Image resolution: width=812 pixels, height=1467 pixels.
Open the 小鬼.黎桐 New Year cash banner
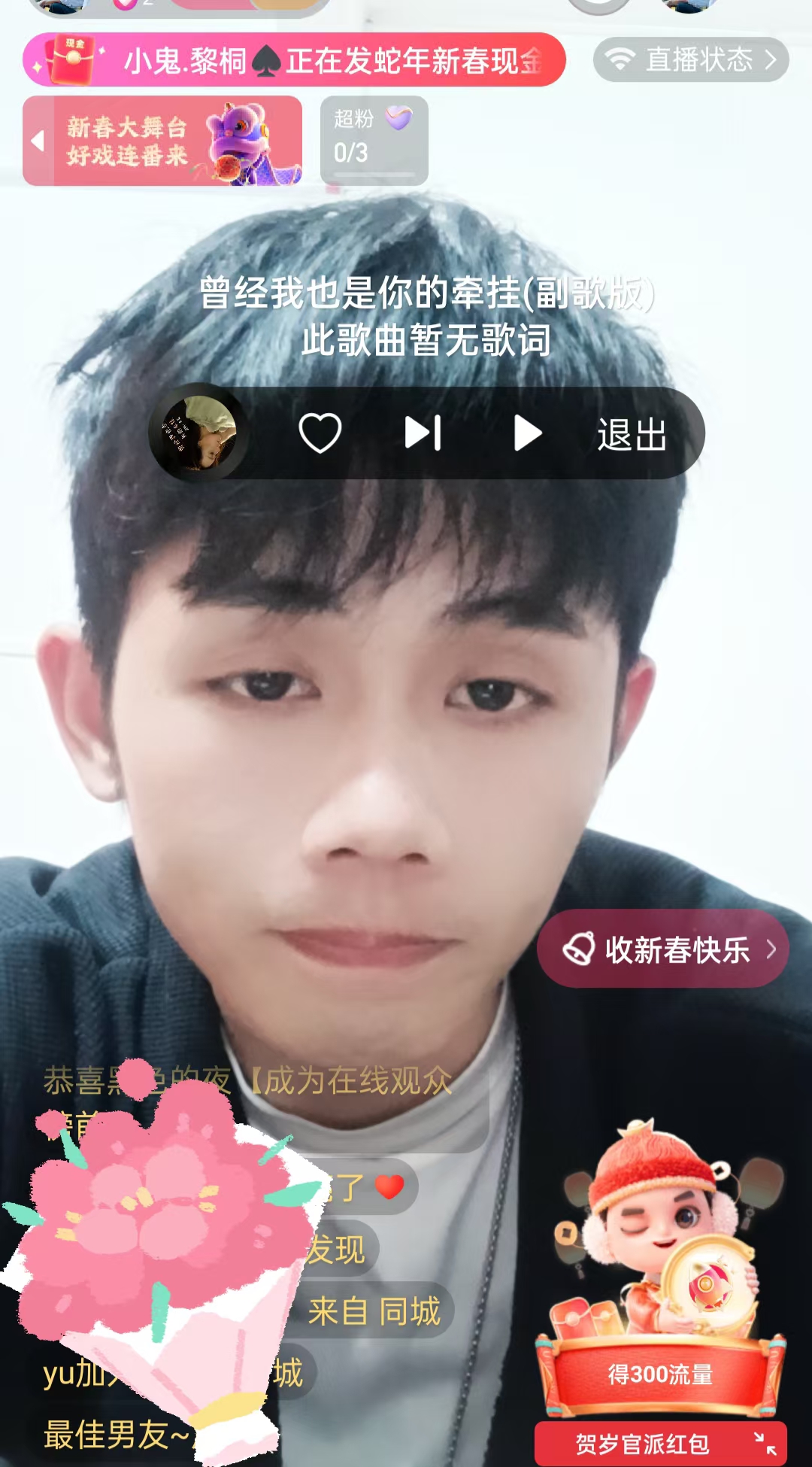[x=294, y=60]
